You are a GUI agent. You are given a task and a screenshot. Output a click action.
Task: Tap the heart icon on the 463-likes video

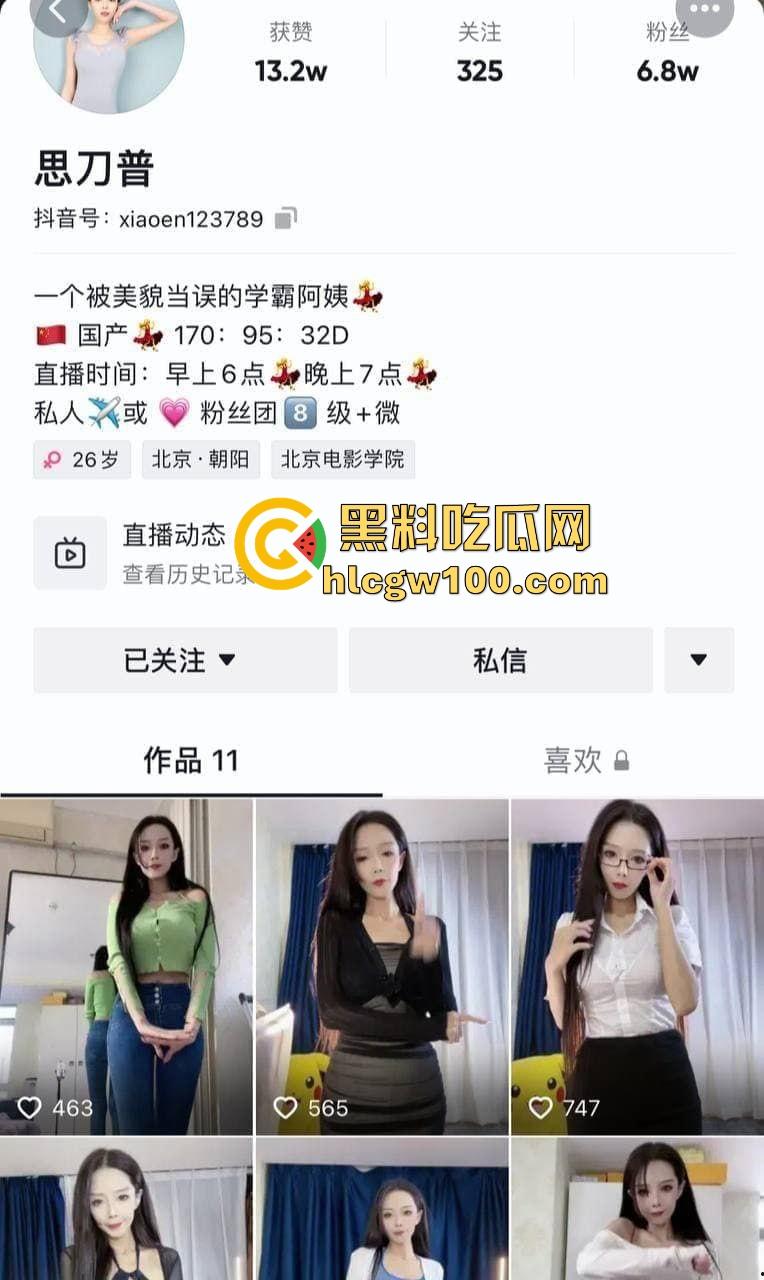(x=32, y=1108)
